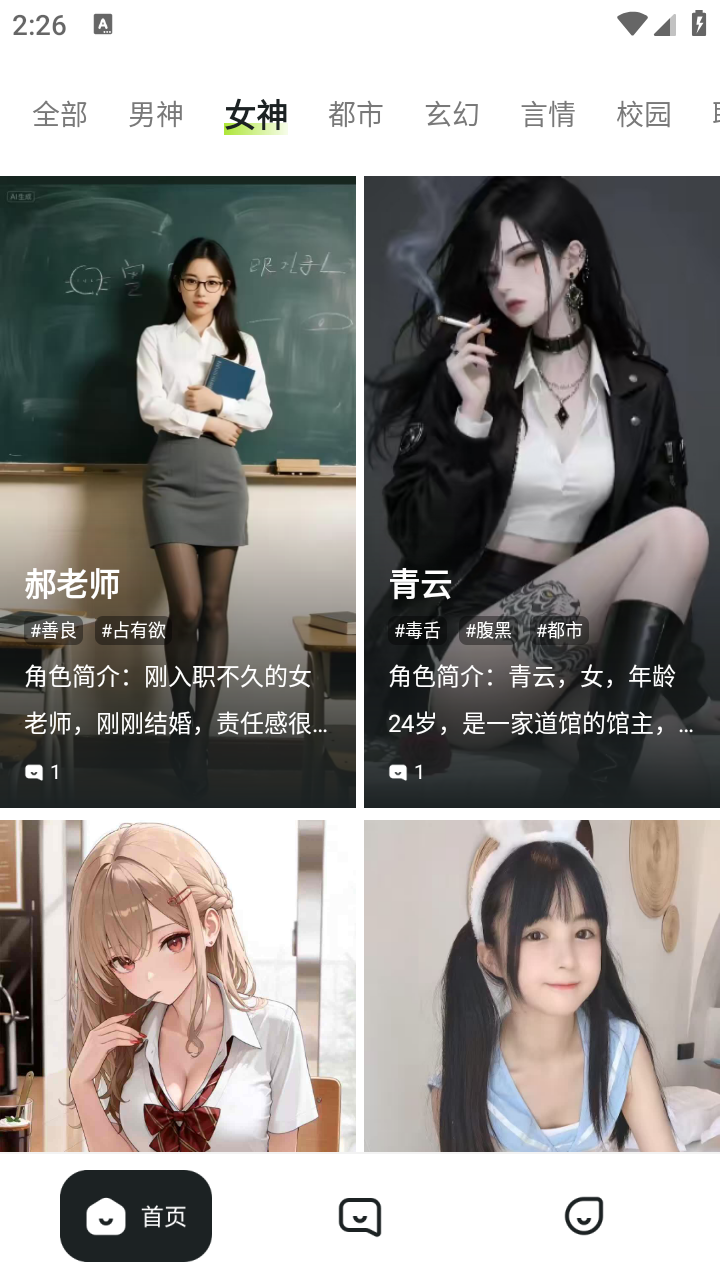720x1280 pixels.
Task: Select the 男神 tab
Action: click(156, 115)
